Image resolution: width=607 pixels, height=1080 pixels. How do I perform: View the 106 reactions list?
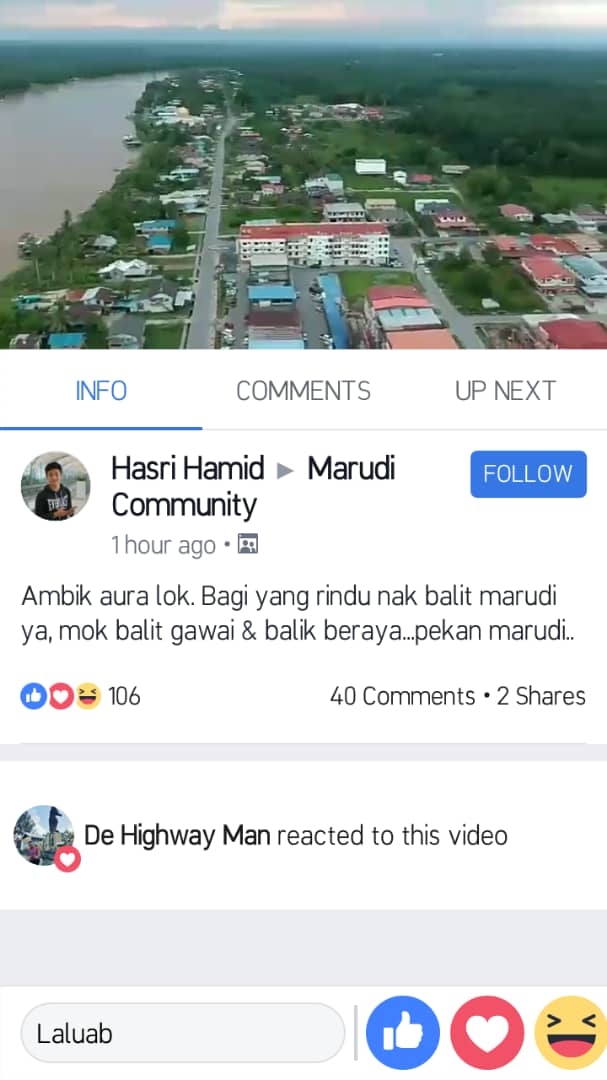(x=80, y=696)
